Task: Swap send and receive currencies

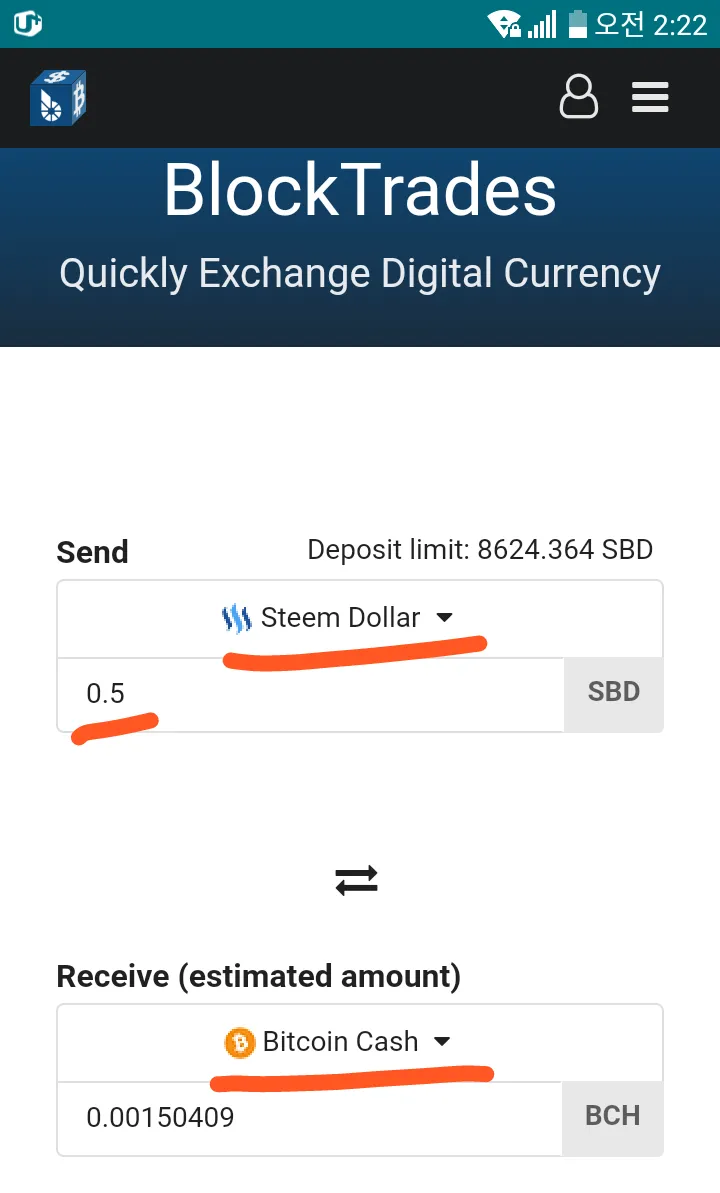Action: 357,880
